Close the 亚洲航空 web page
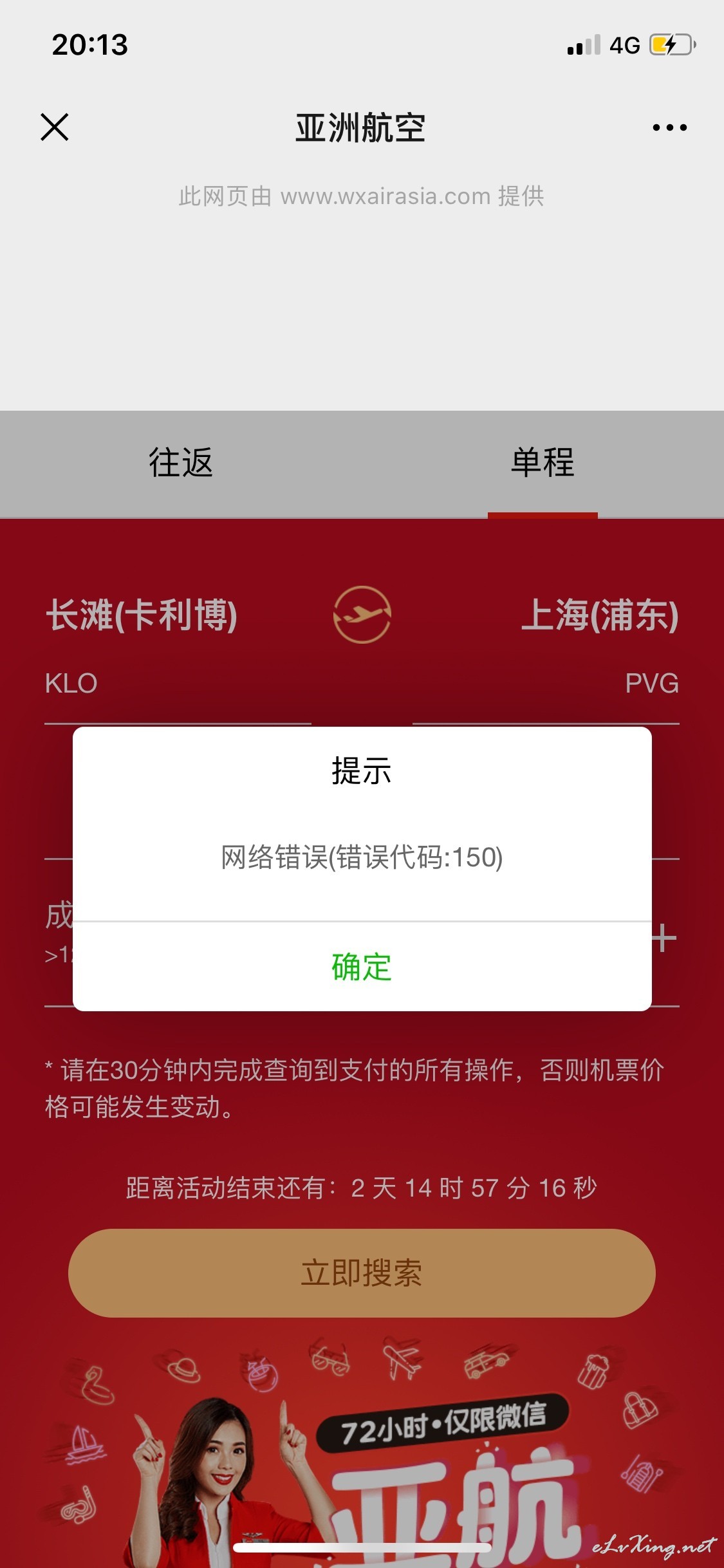The height and width of the screenshot is (1568, 724). tap(55, 127)
